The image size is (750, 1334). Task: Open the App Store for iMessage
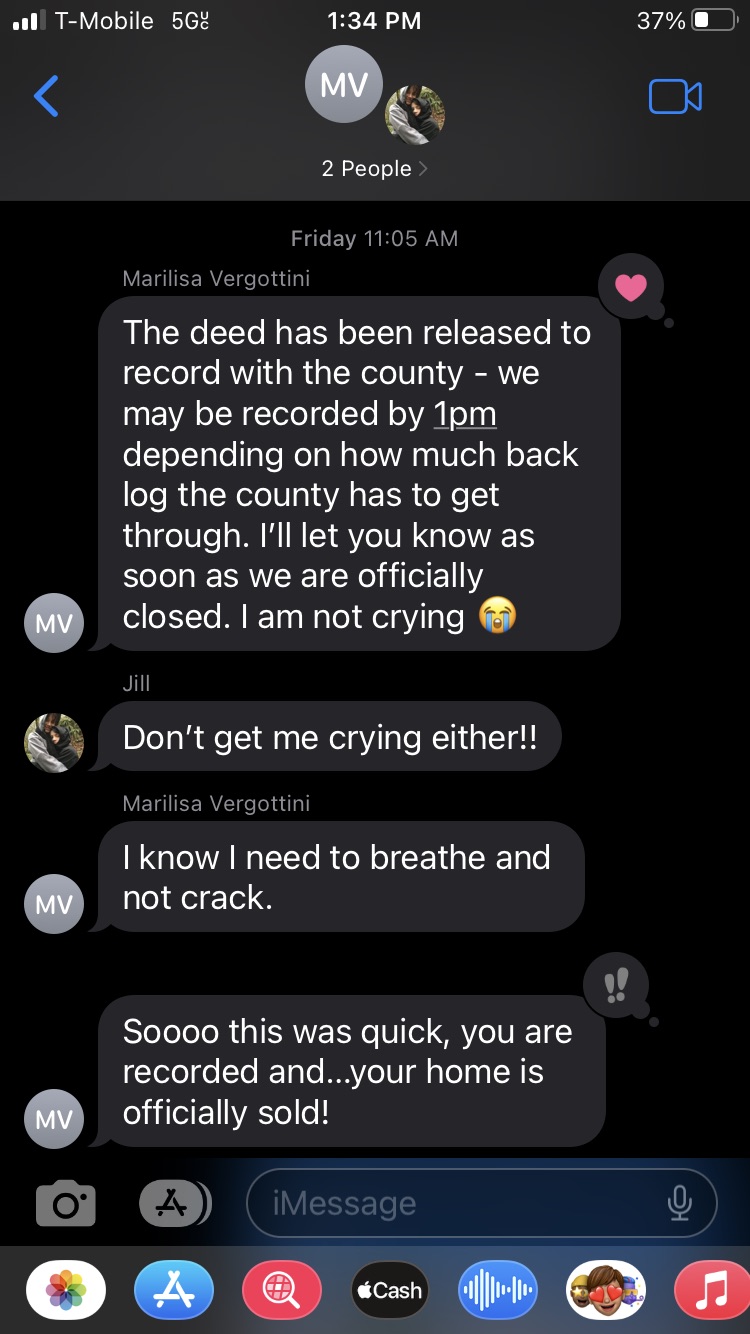[x=173, y=1291]
